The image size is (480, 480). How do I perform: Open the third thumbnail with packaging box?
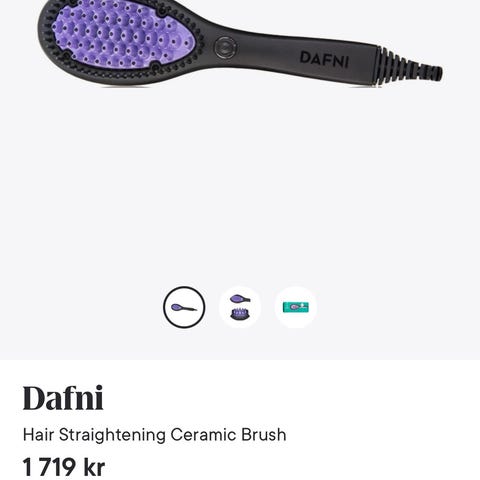pos(296,307)
